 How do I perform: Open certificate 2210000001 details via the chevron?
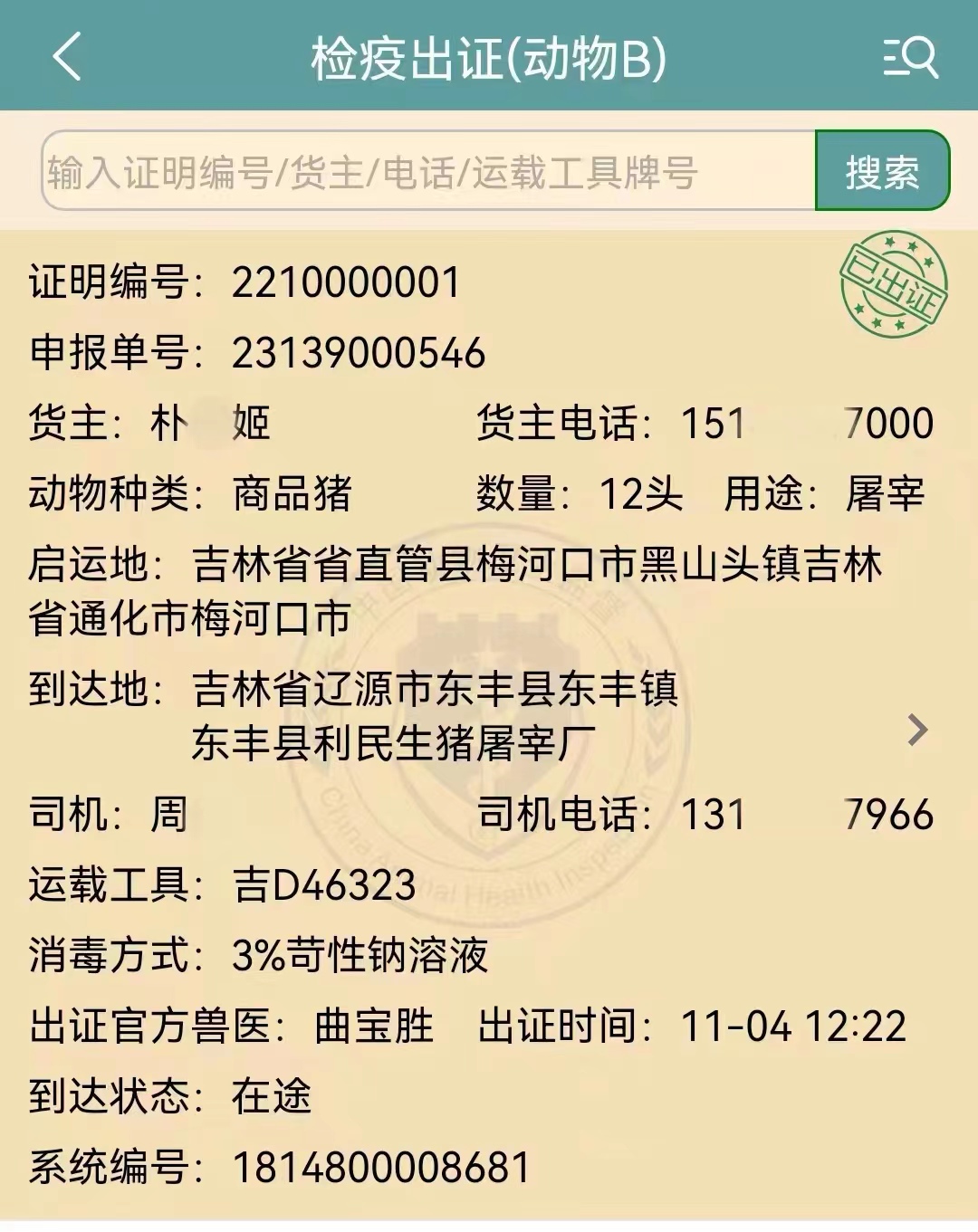click(917, 730)
